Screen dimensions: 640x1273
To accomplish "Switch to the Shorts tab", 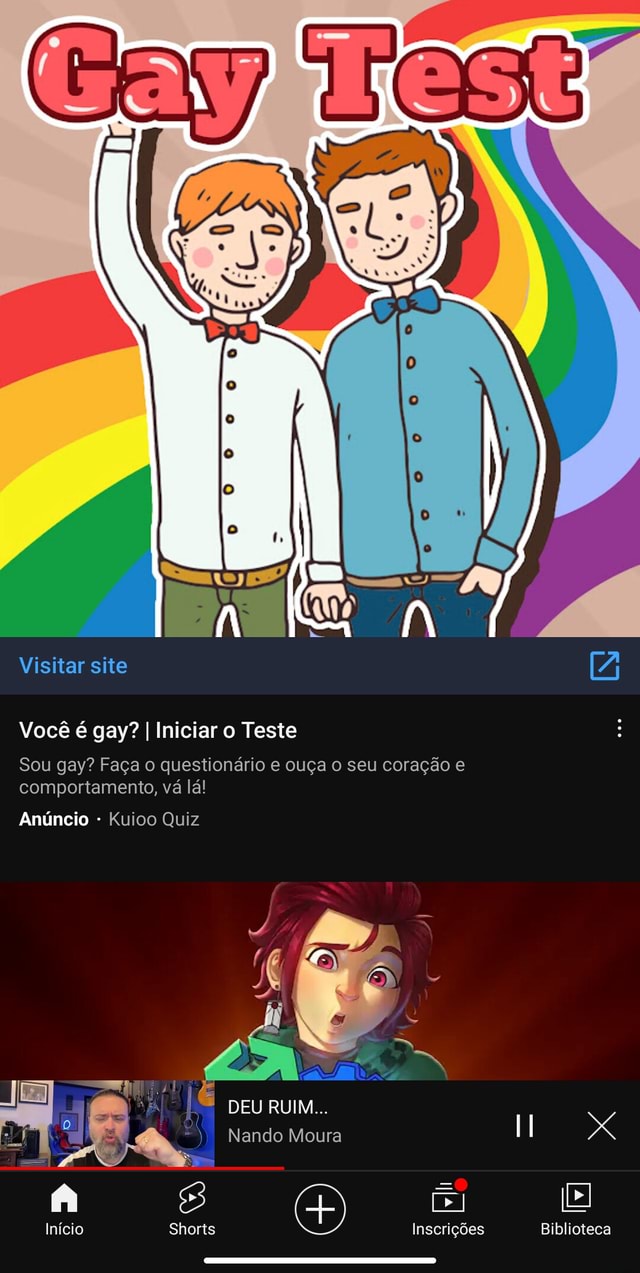I will [x=192, y=1210].
